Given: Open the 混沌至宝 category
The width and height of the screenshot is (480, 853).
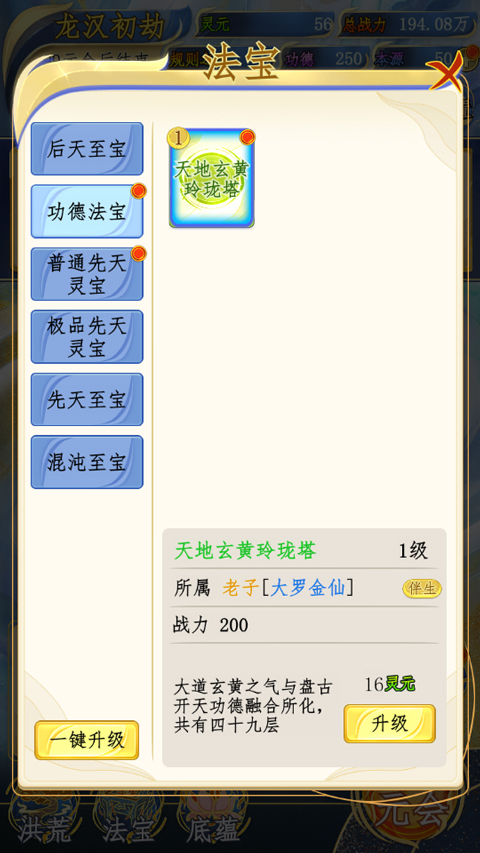Looking at the screenshot, I should click(87, 462).
